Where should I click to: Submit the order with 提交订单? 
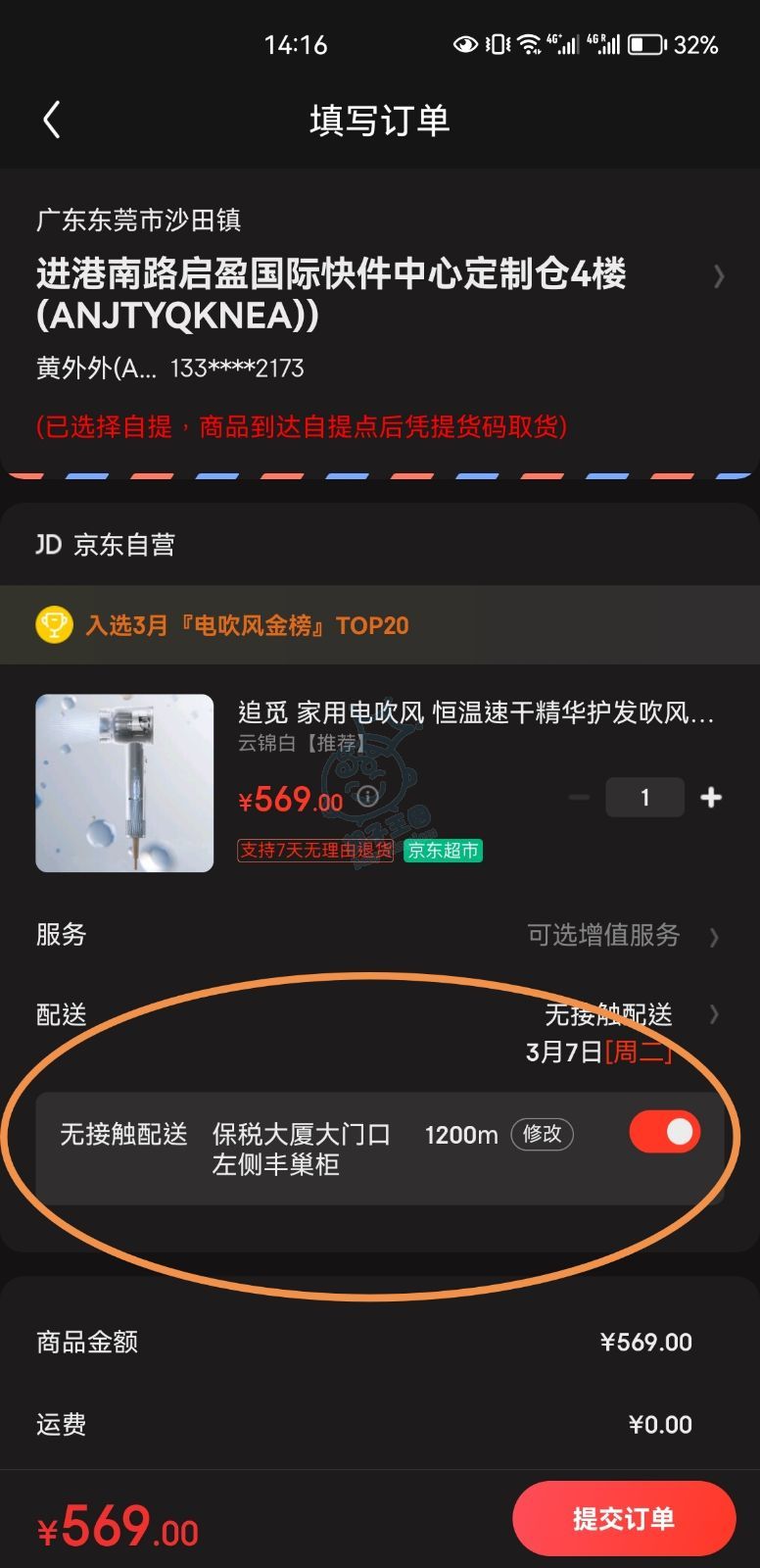click(x=624, y=1518)
